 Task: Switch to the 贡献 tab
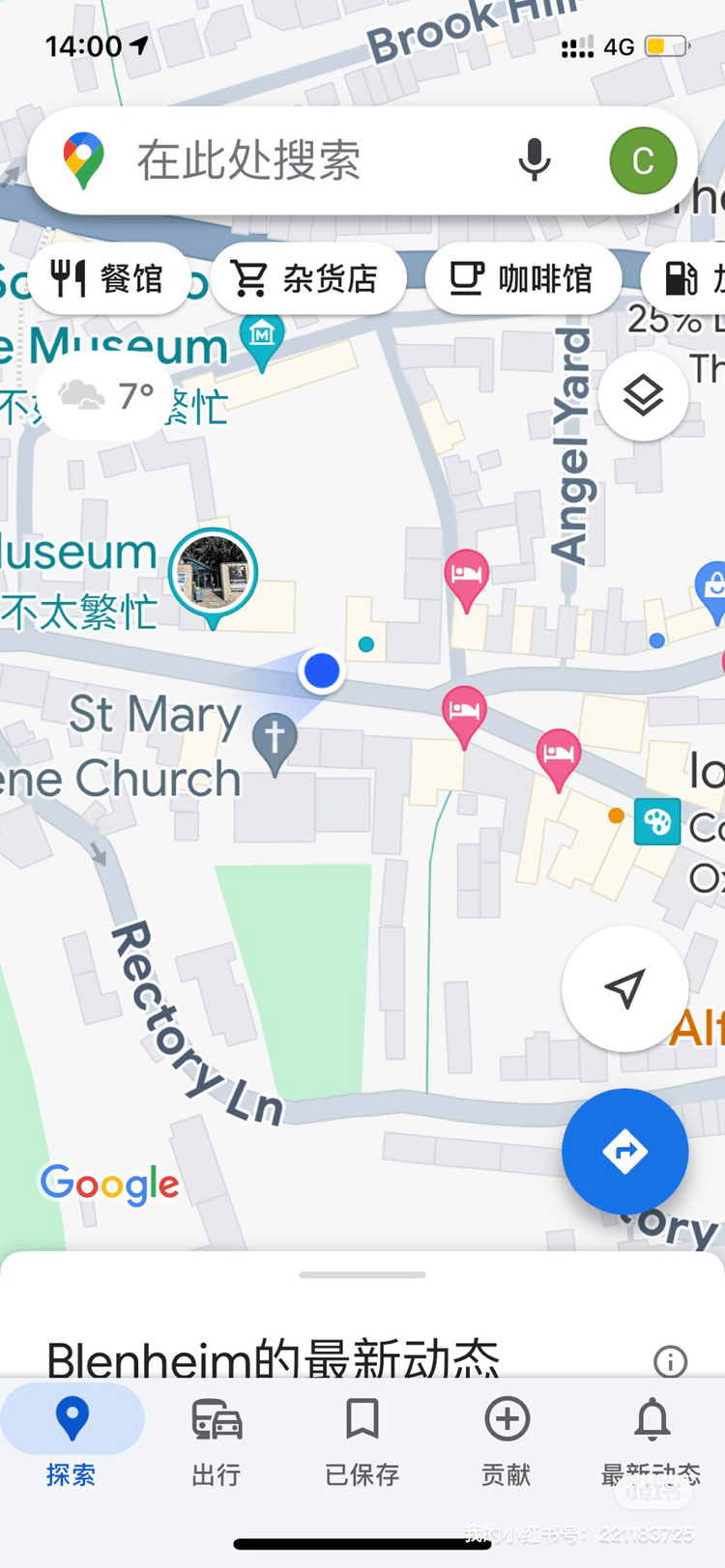tap(507, 1440)
